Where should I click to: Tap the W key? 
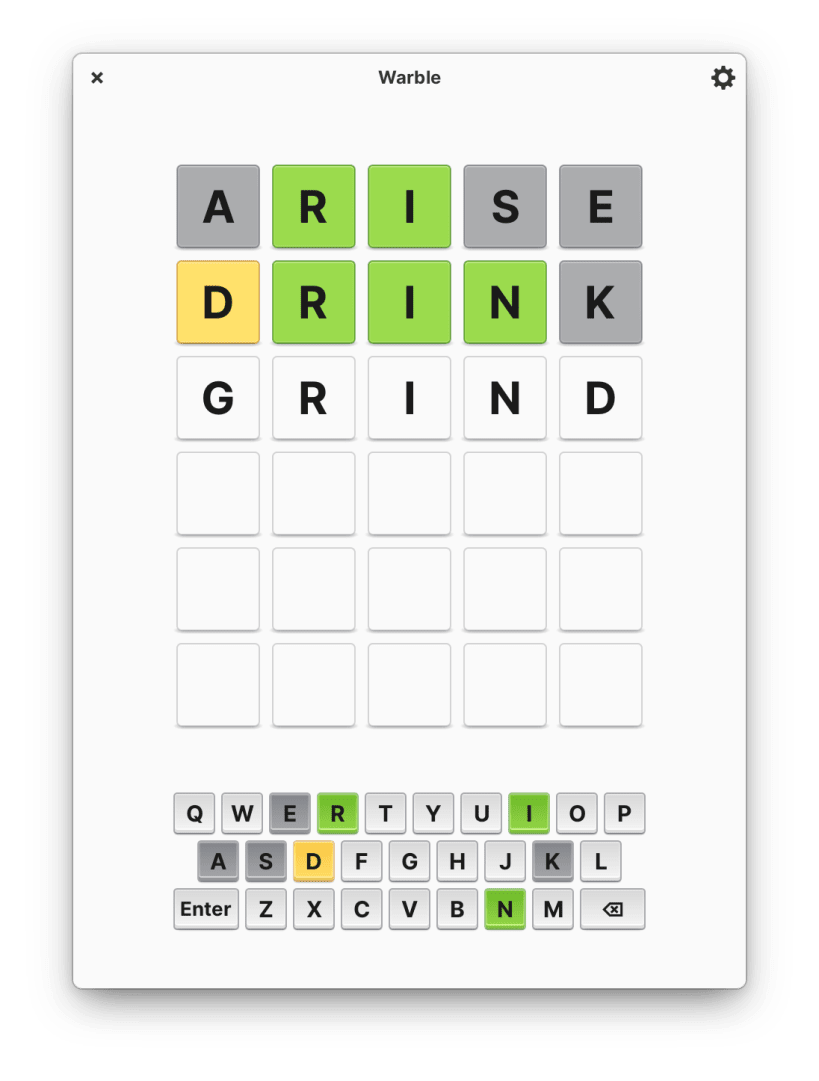coord(242,813)
